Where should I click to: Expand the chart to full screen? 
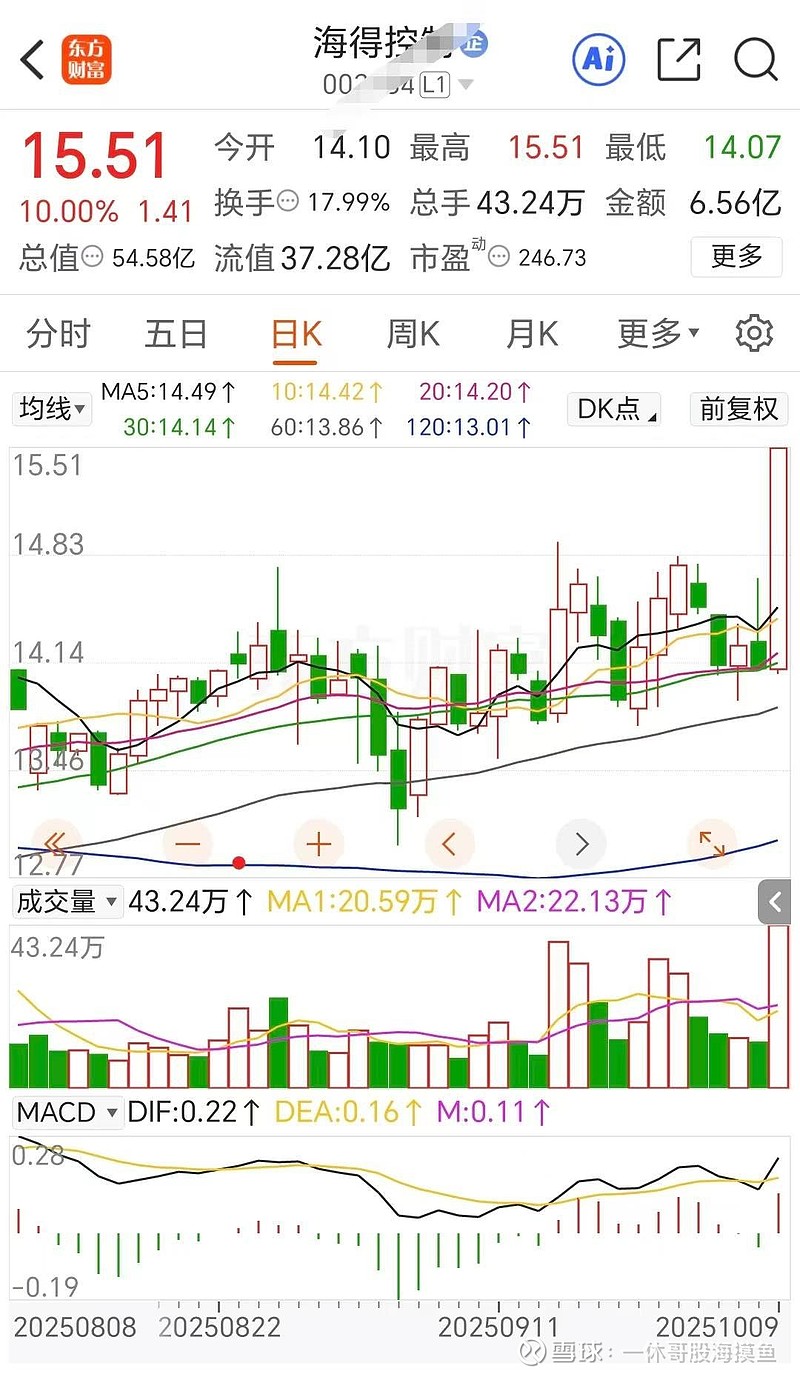point(711,844)
